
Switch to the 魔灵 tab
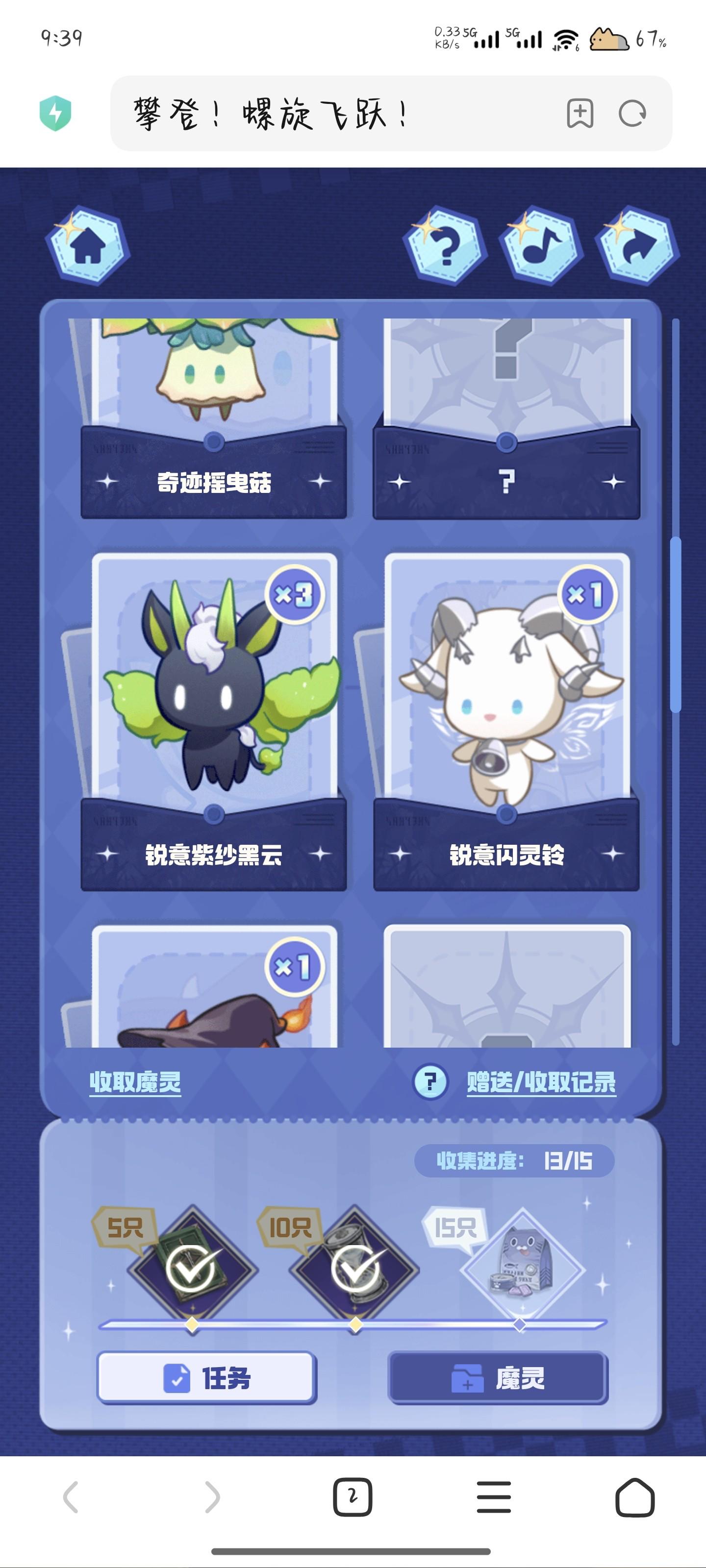click(x=498, y=1378)
